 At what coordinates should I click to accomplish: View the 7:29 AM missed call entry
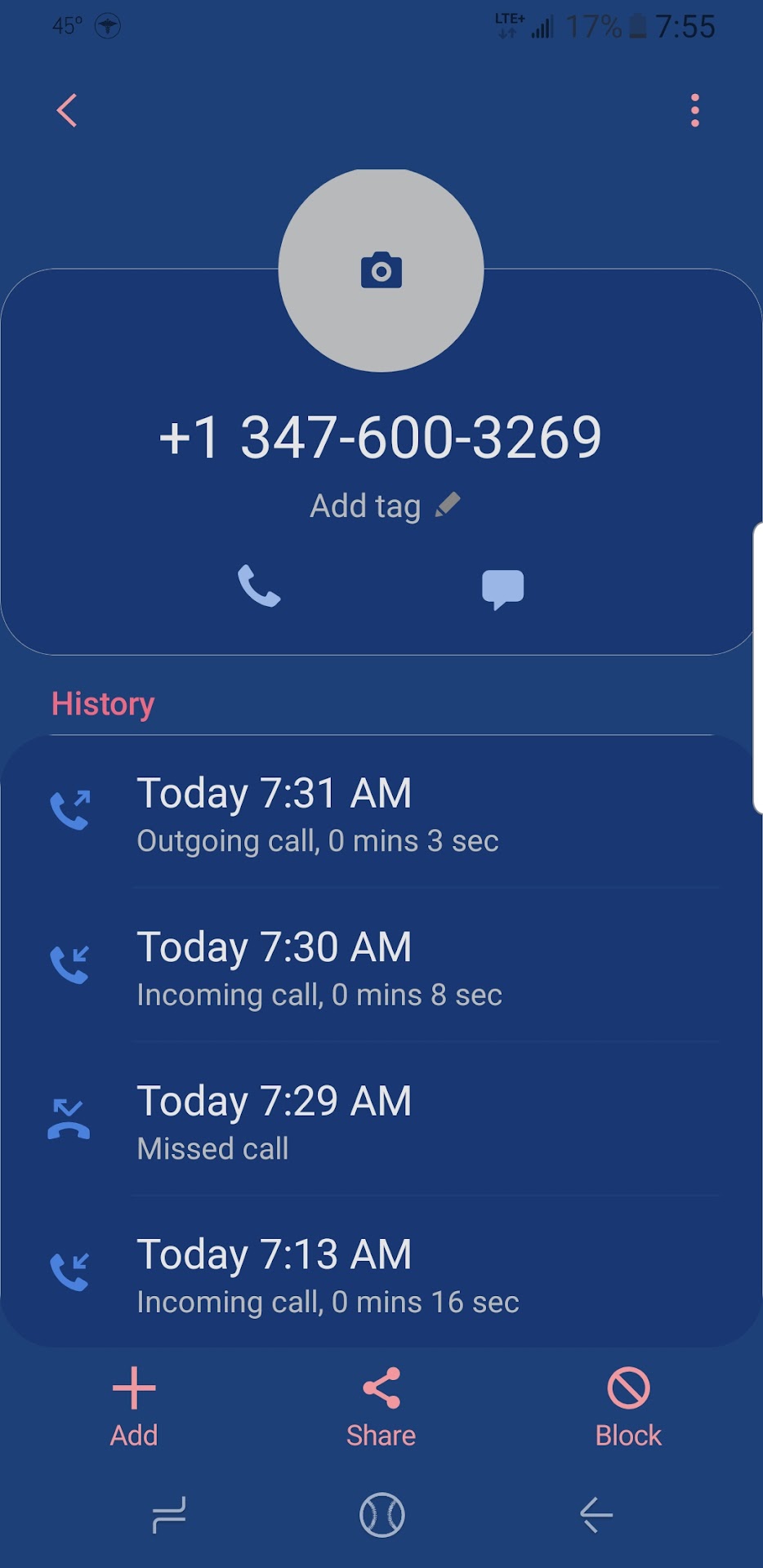click(x=381, y=1122)
